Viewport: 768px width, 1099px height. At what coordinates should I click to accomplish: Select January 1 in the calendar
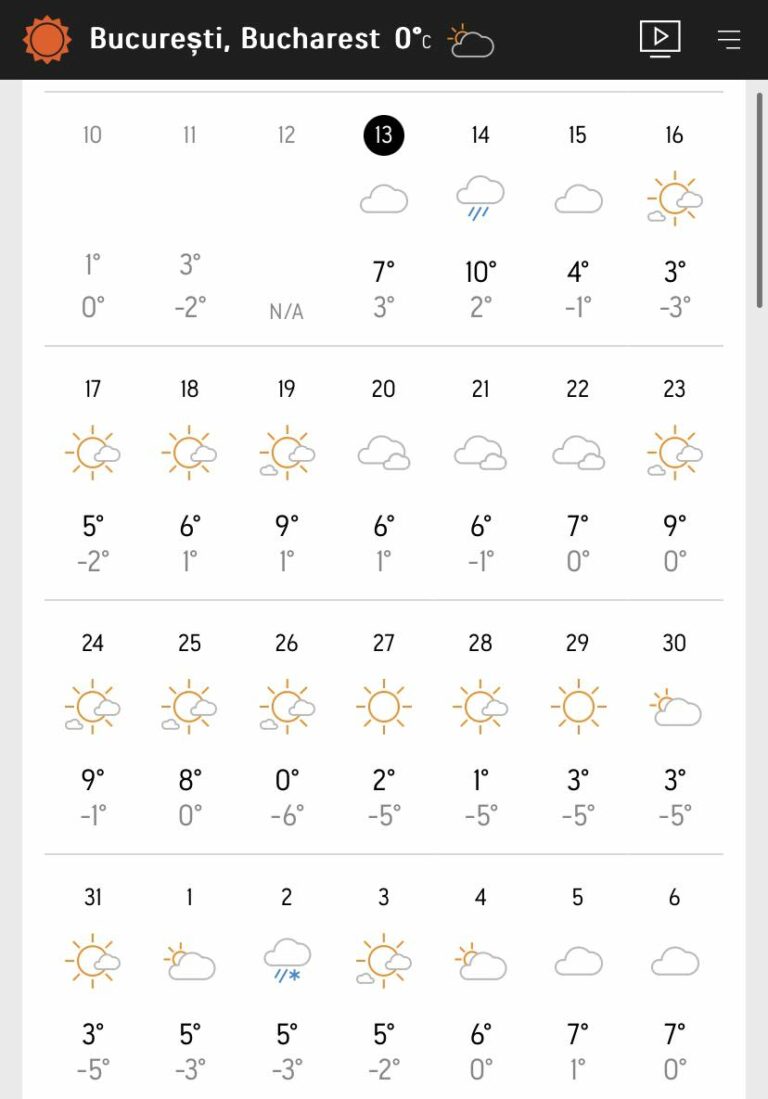(189, 898)
